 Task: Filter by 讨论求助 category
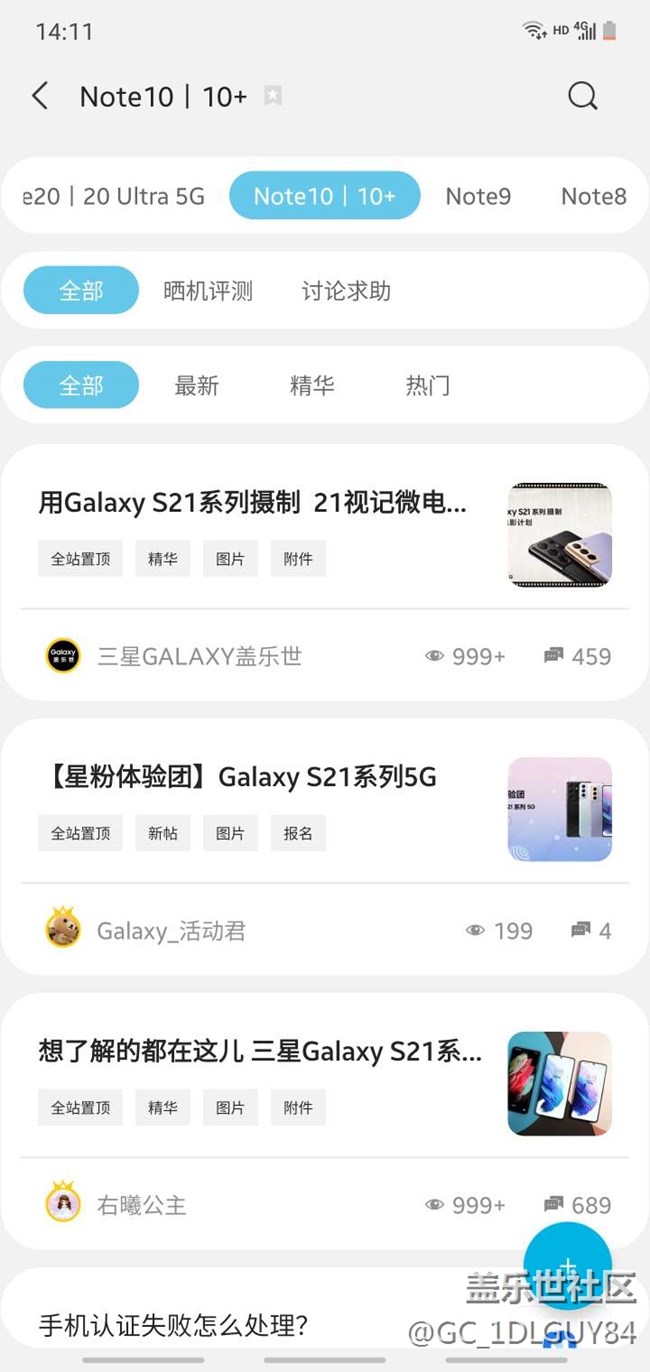pyautogui.click(x=346, y=291)
